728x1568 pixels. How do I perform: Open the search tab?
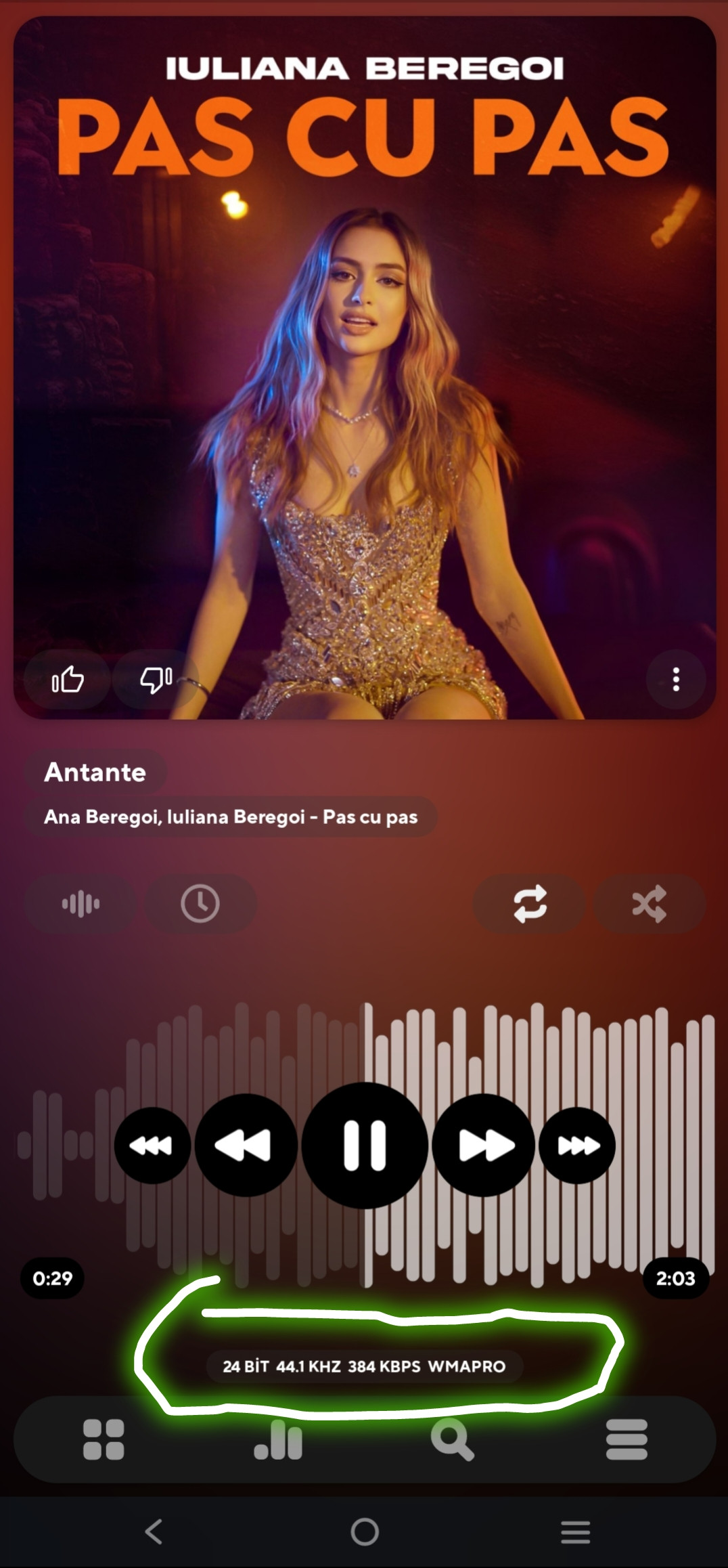click(452, 1439)
